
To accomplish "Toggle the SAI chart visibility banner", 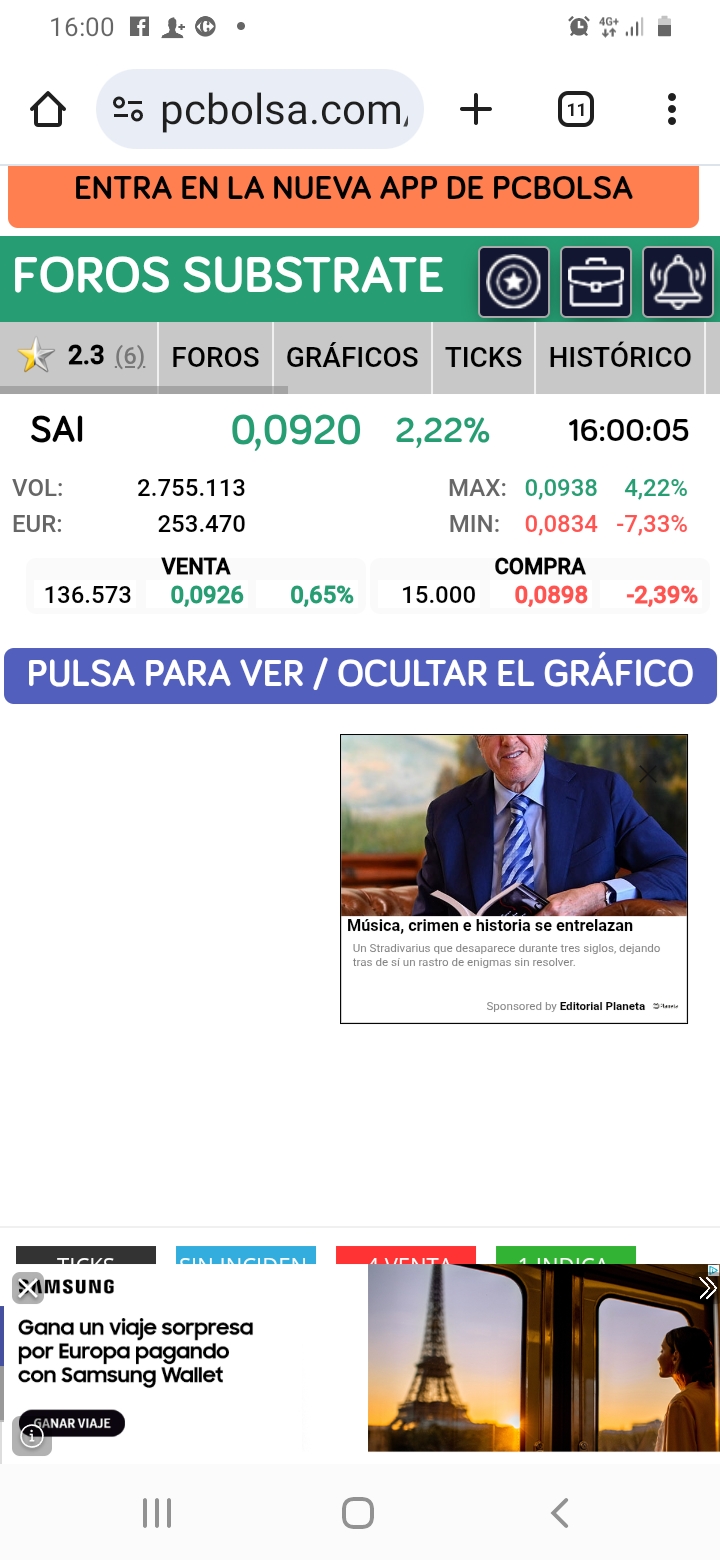I will point(360,675).
